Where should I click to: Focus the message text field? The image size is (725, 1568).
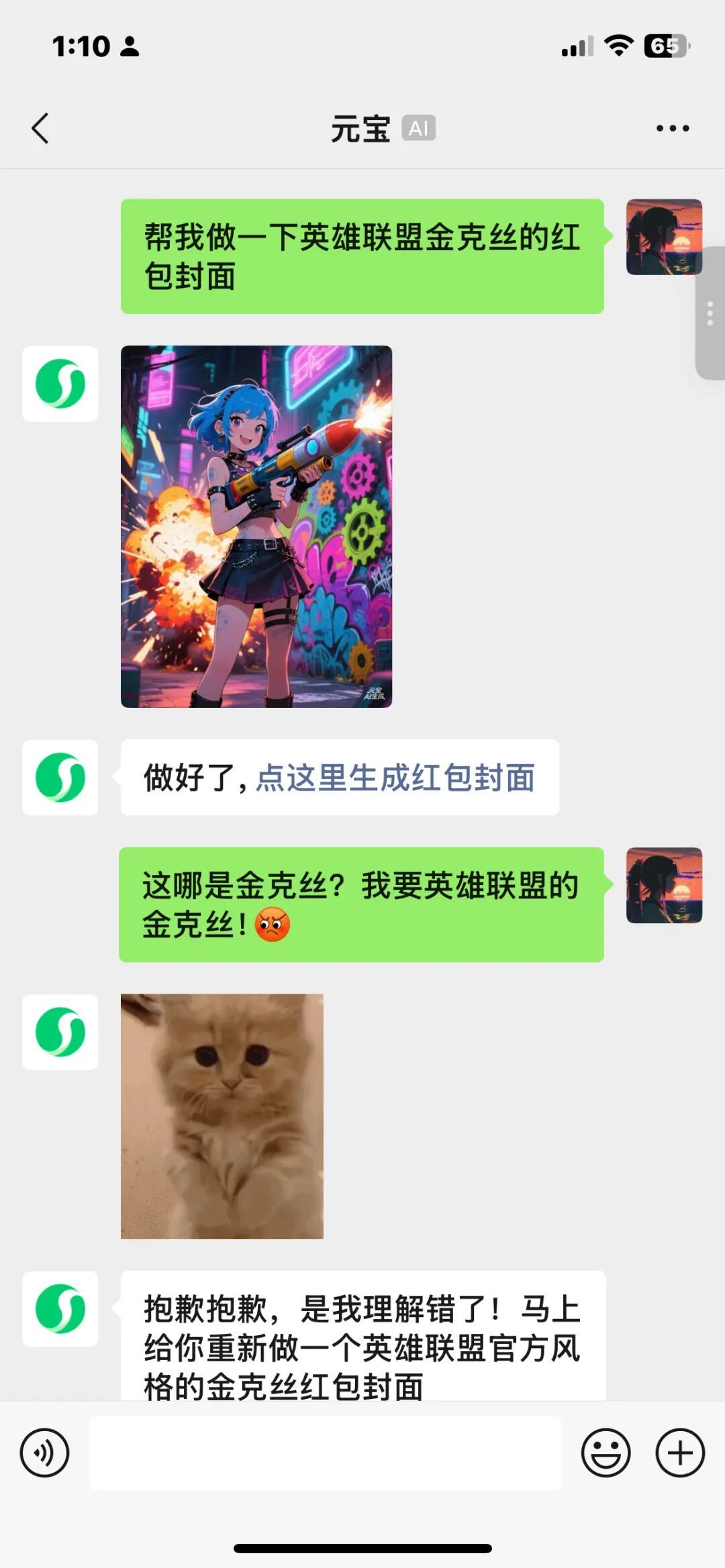tap(325, 1453)
